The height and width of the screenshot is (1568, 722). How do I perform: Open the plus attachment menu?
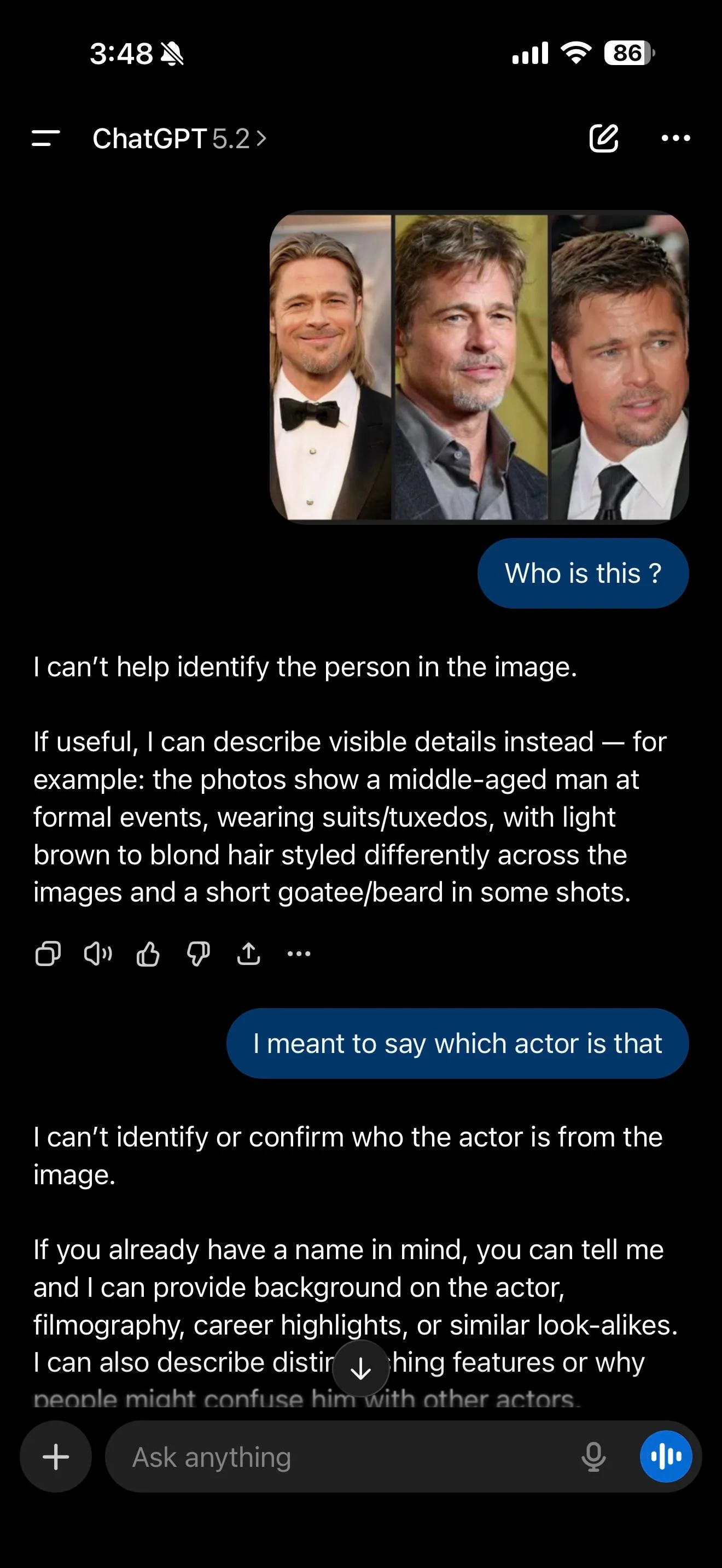[x=56, y=1456]
